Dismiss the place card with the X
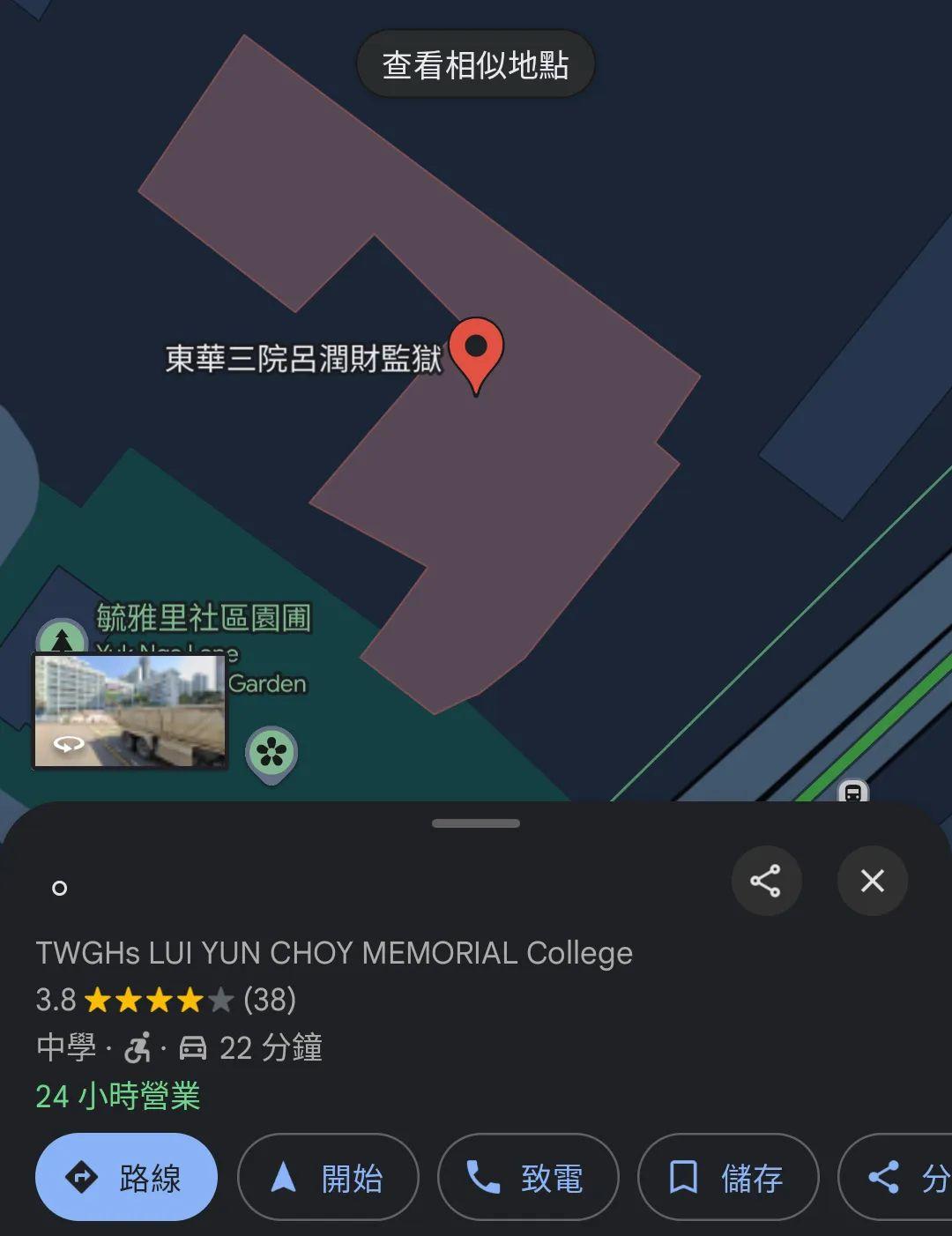 [x=872, y=881]
